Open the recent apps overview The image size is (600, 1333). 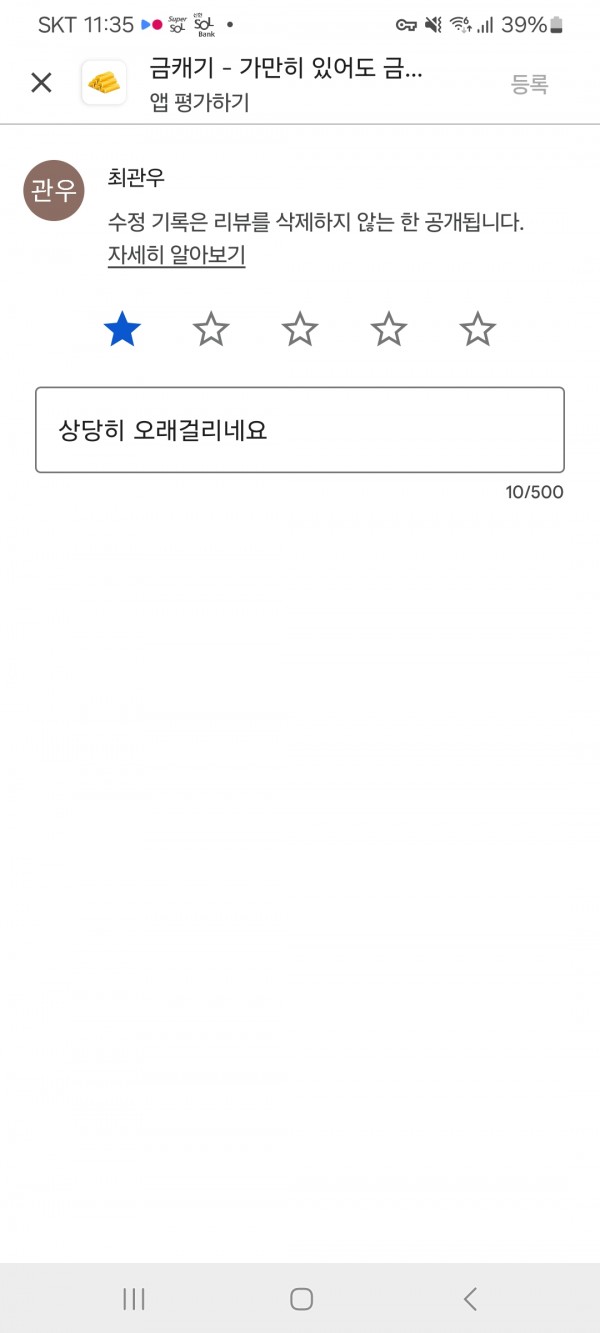[134, 1299]
